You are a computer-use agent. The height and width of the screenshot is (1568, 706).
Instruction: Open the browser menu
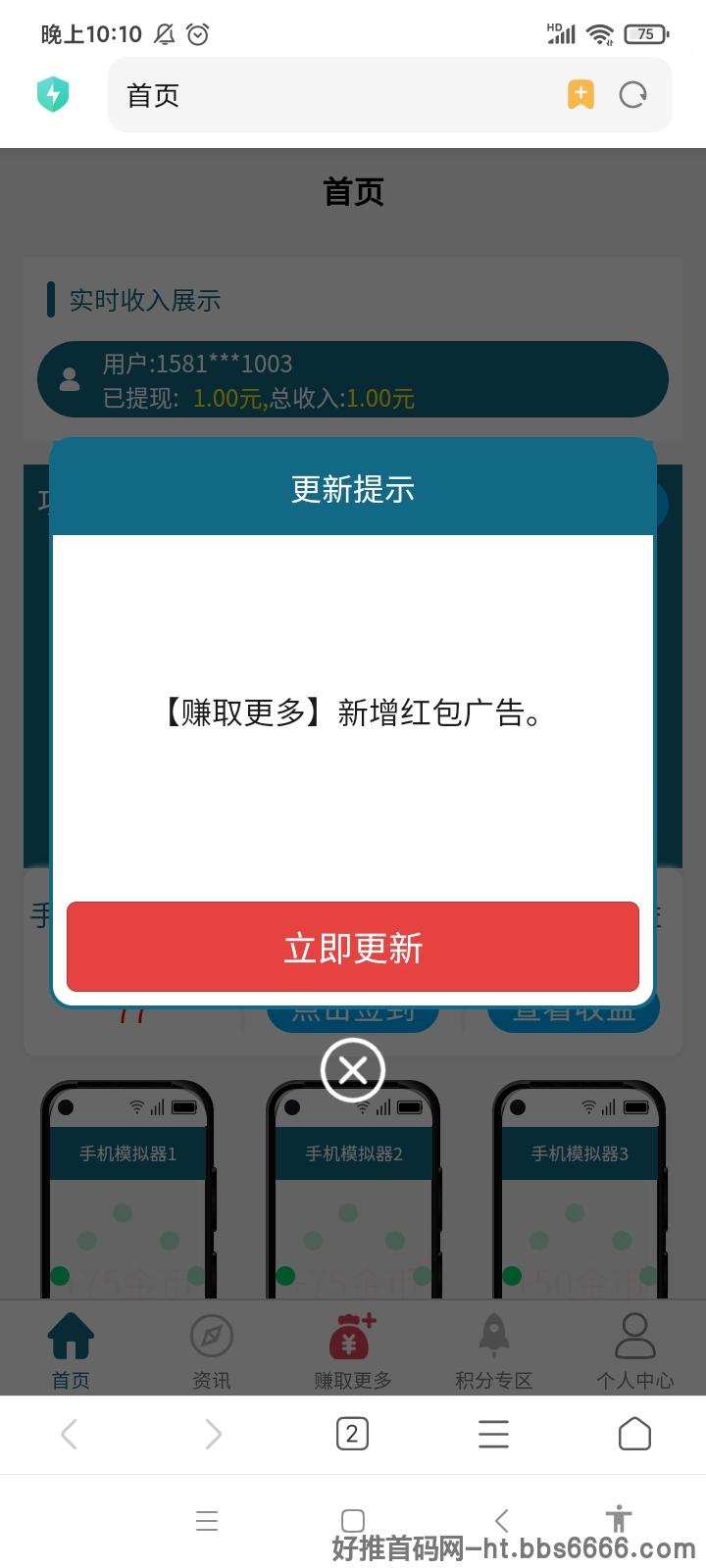point(493,1434)
